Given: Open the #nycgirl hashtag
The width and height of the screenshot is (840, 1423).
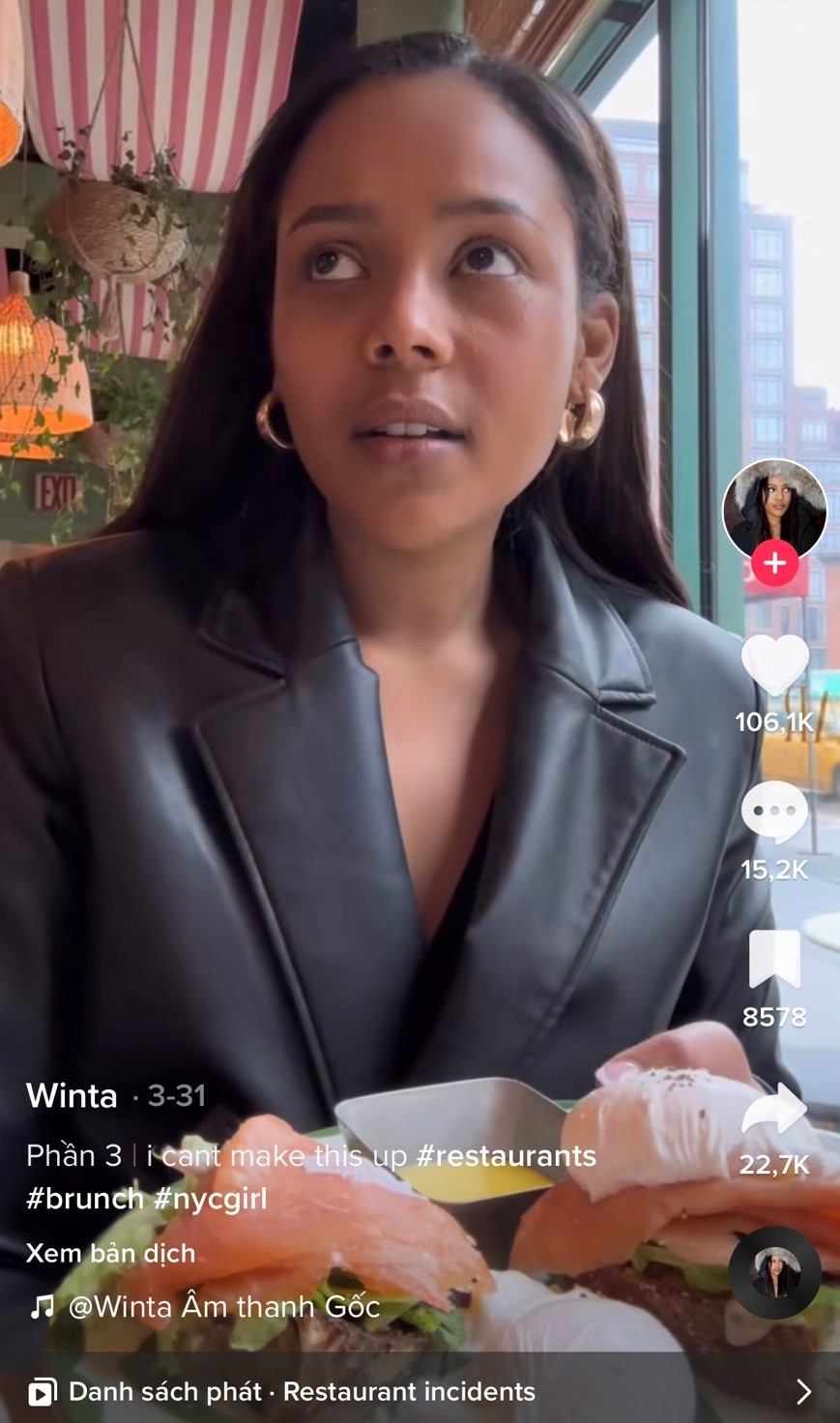Looking at the screenshot, I should [211, 1199].
